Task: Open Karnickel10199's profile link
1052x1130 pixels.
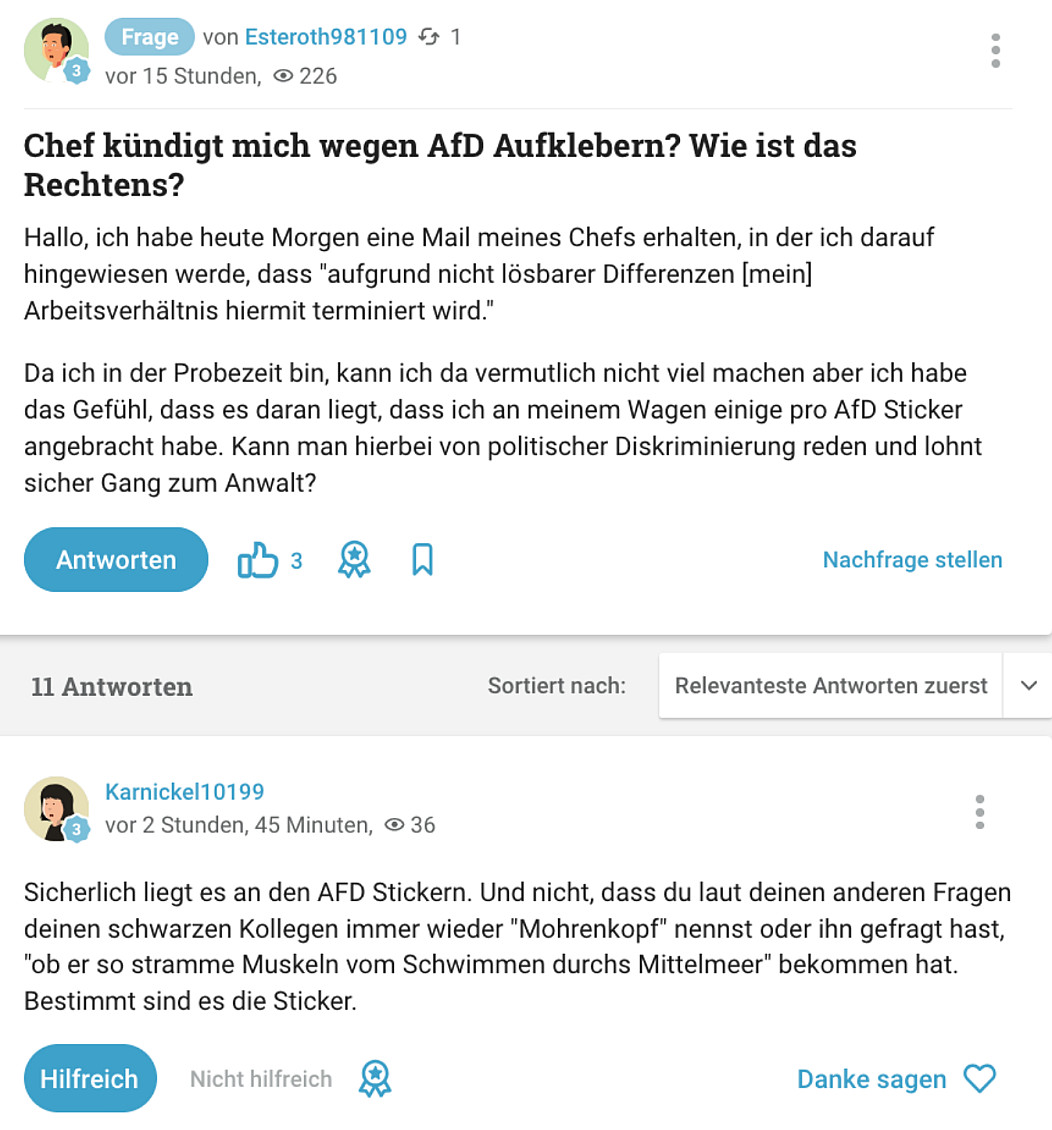Action: pos(184,792)
